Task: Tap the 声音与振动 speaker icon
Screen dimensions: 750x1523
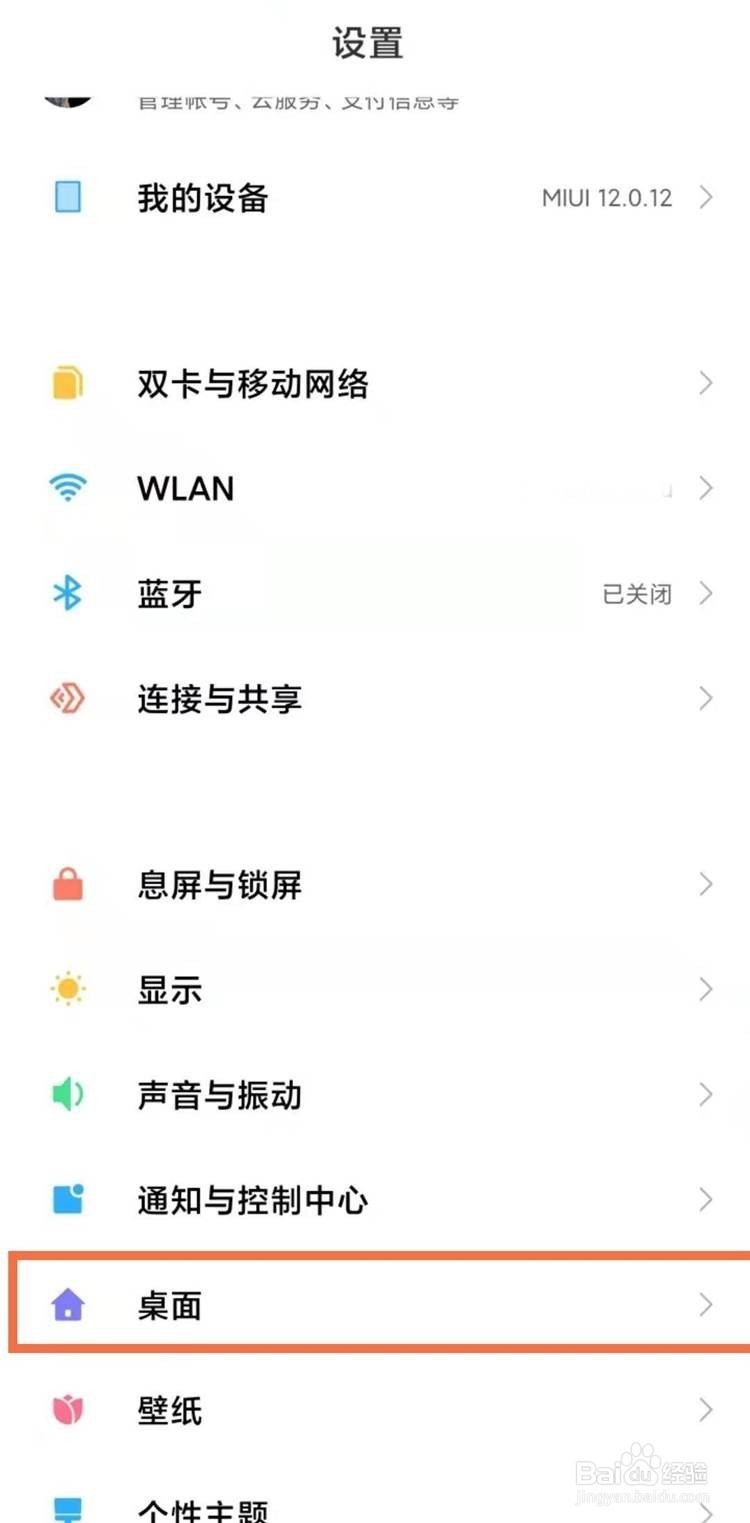Action: 67,1095
